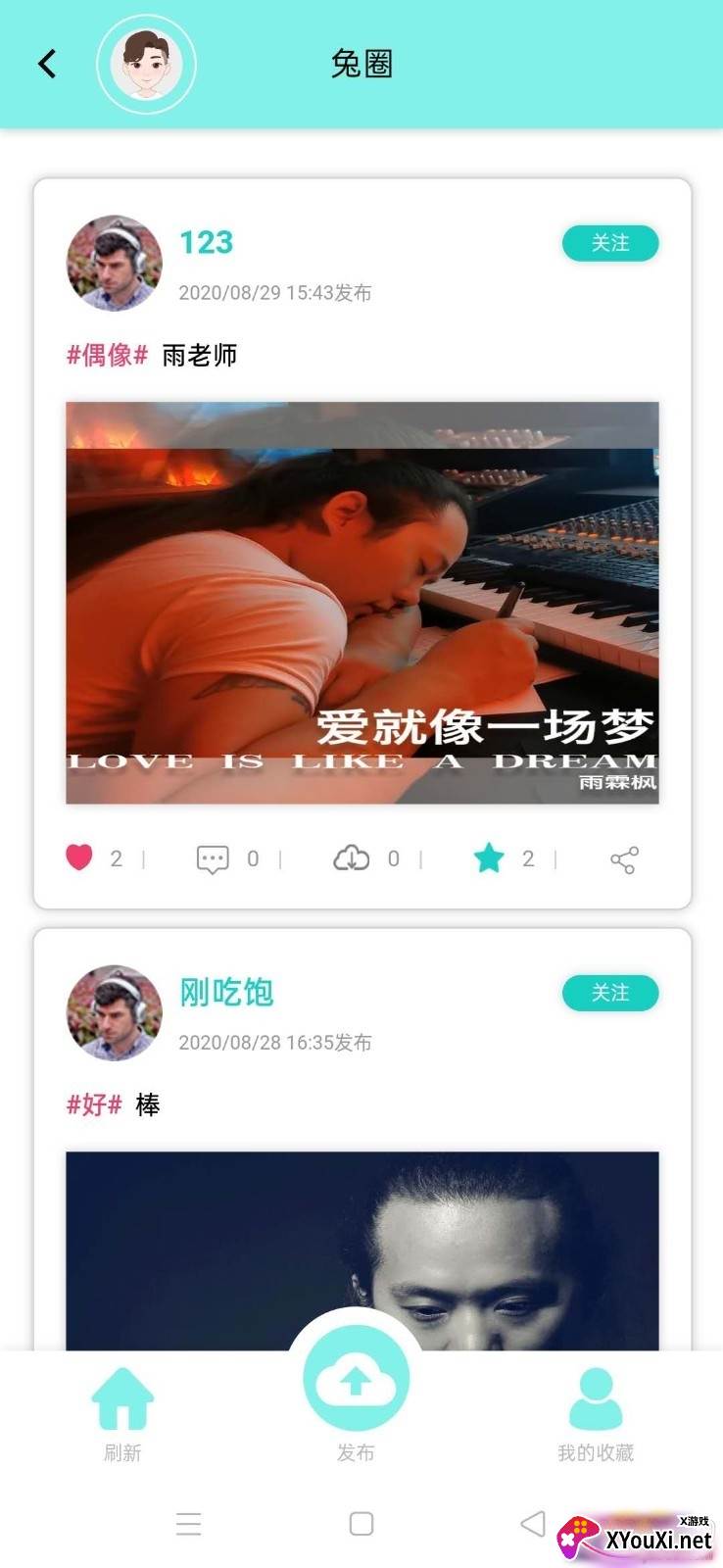The width and height of the screenshot is (723, 1568).
Task: Follow user 刚吃饱 with the 关注 button
Action: coord(610,993)
